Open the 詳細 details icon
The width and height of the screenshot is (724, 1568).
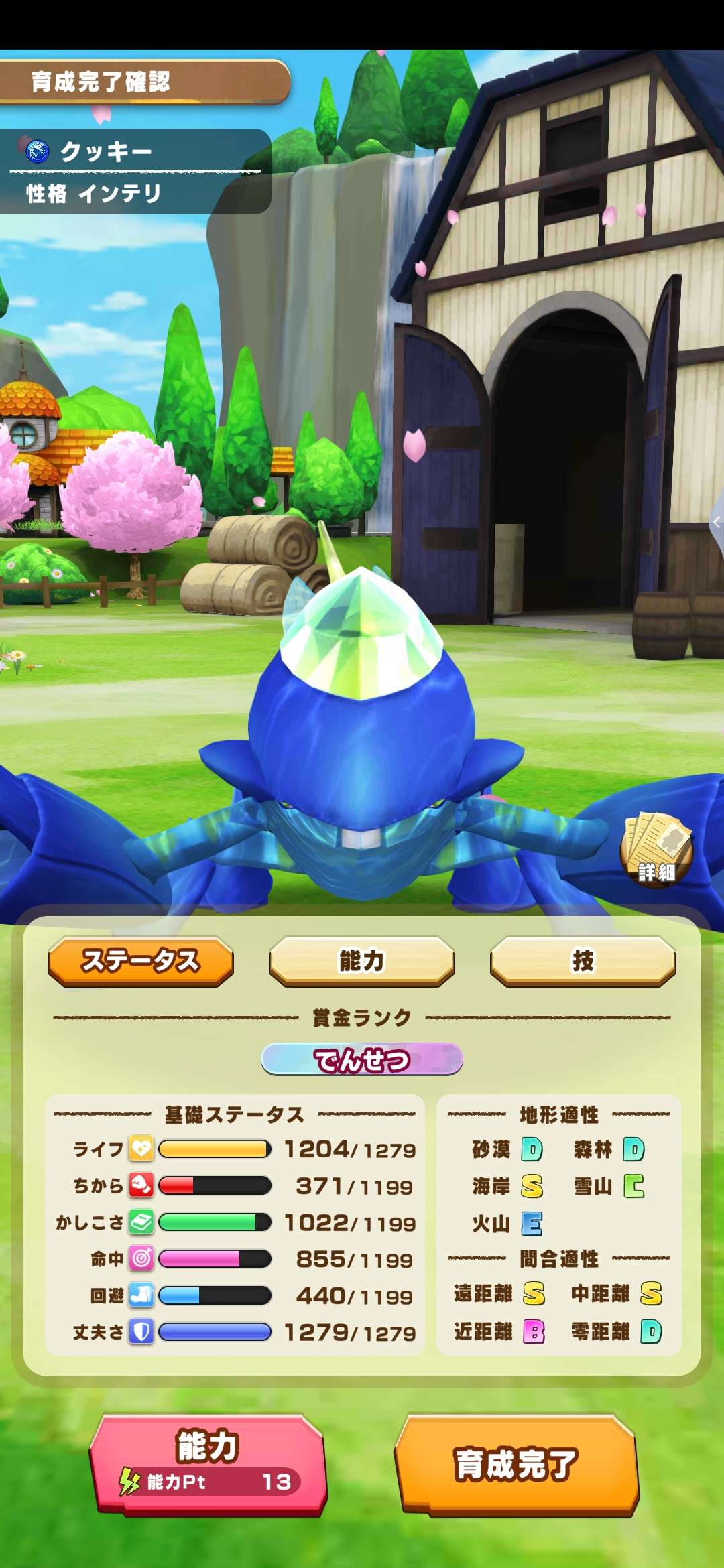[x=656, y=850]
